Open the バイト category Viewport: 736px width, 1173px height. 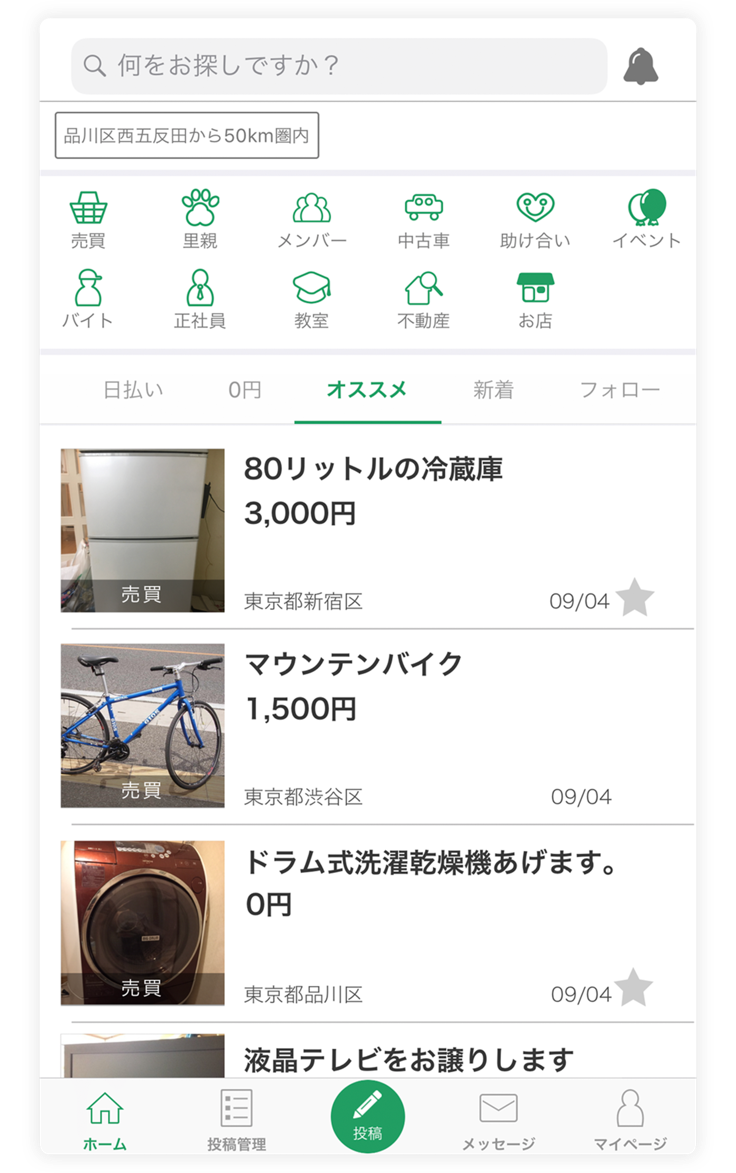pos(88,299)
